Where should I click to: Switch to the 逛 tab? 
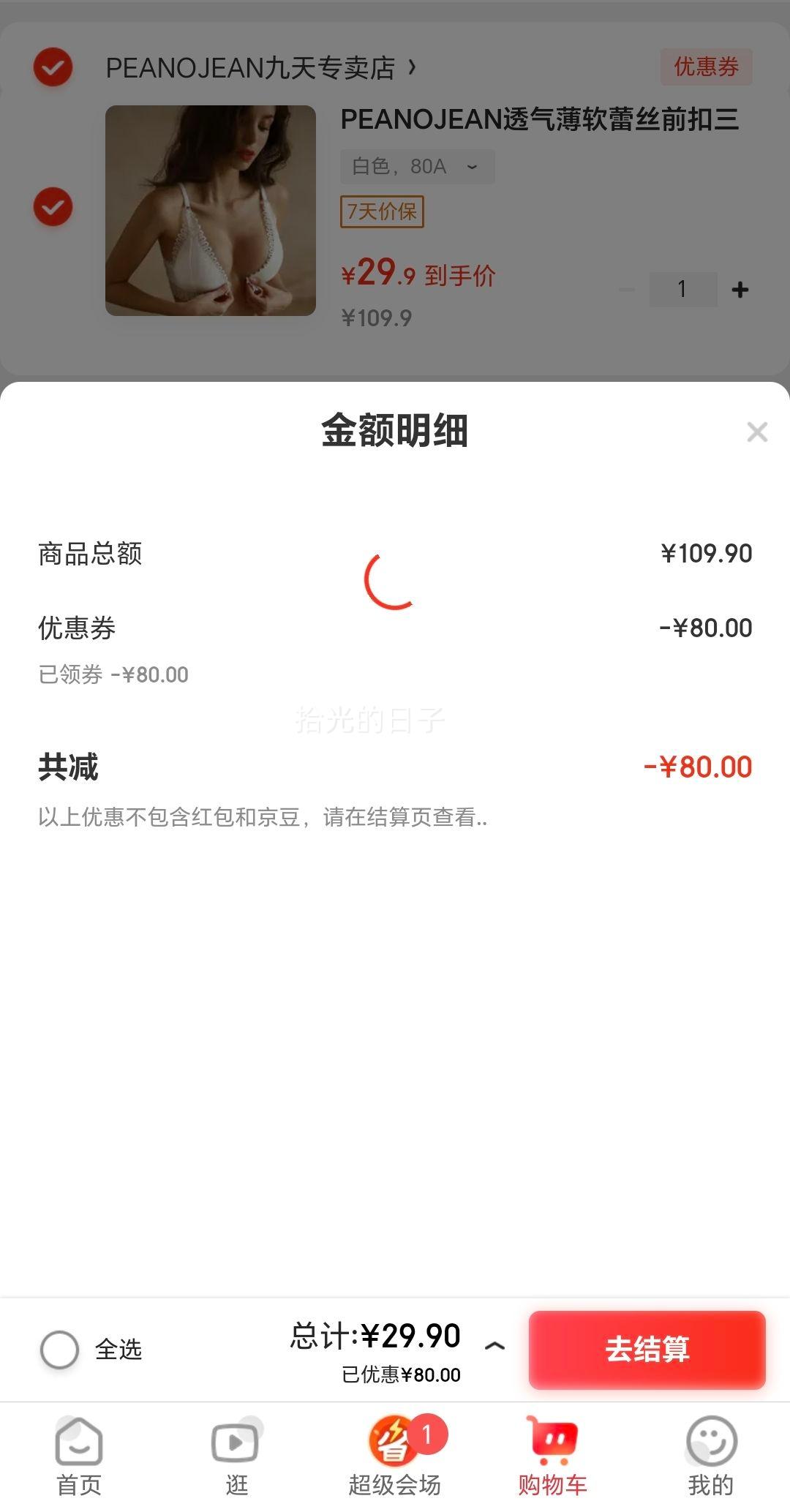pos(236,1456)
